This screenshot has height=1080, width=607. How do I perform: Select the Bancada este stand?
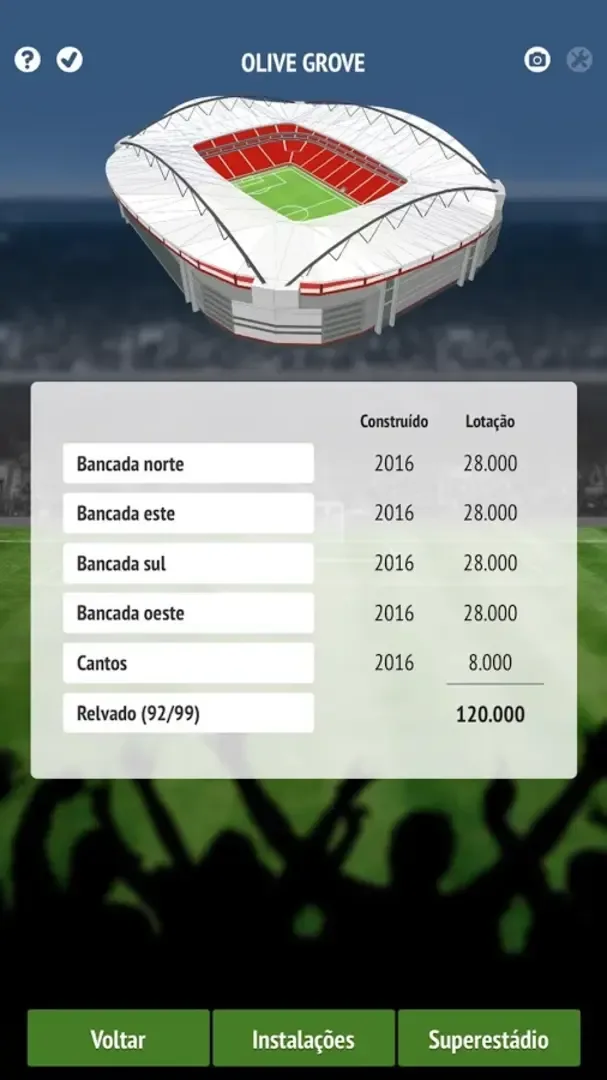pyautogui.click(x=188, y=514)
